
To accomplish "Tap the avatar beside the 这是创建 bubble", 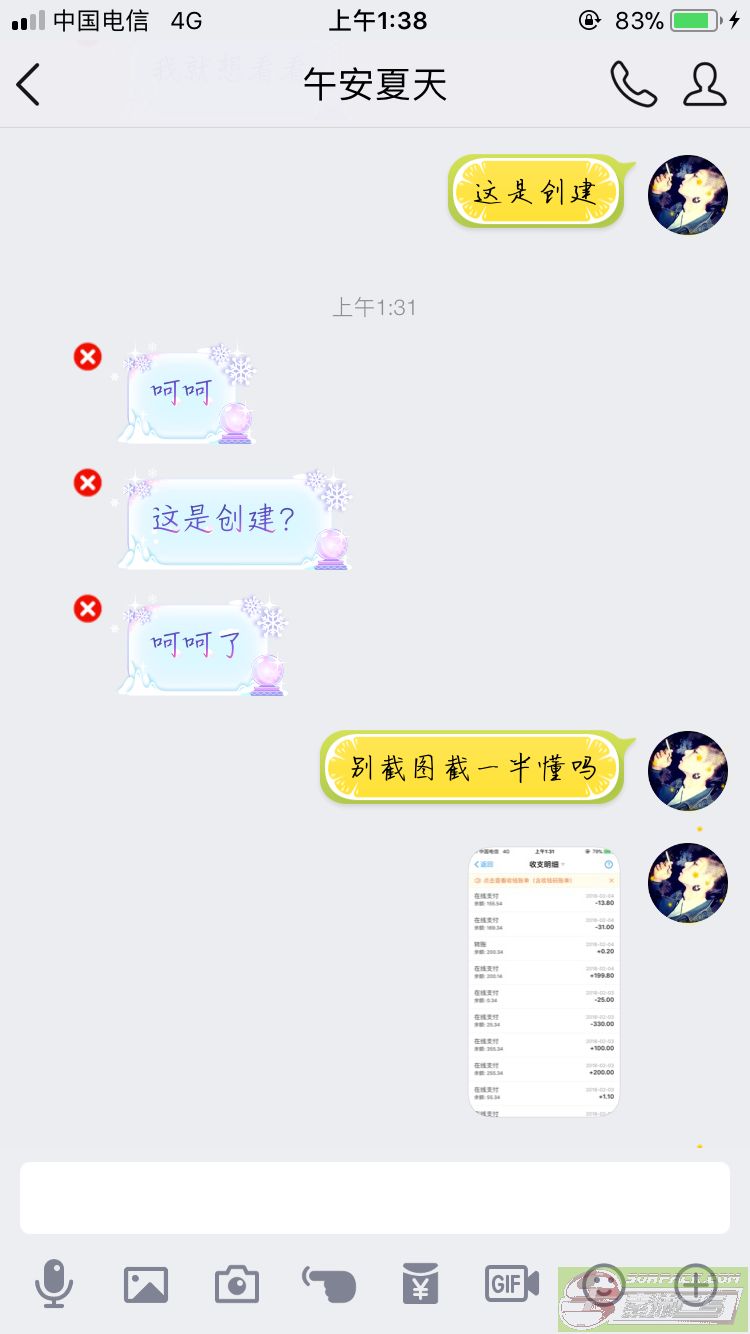I will click(688, 194).
